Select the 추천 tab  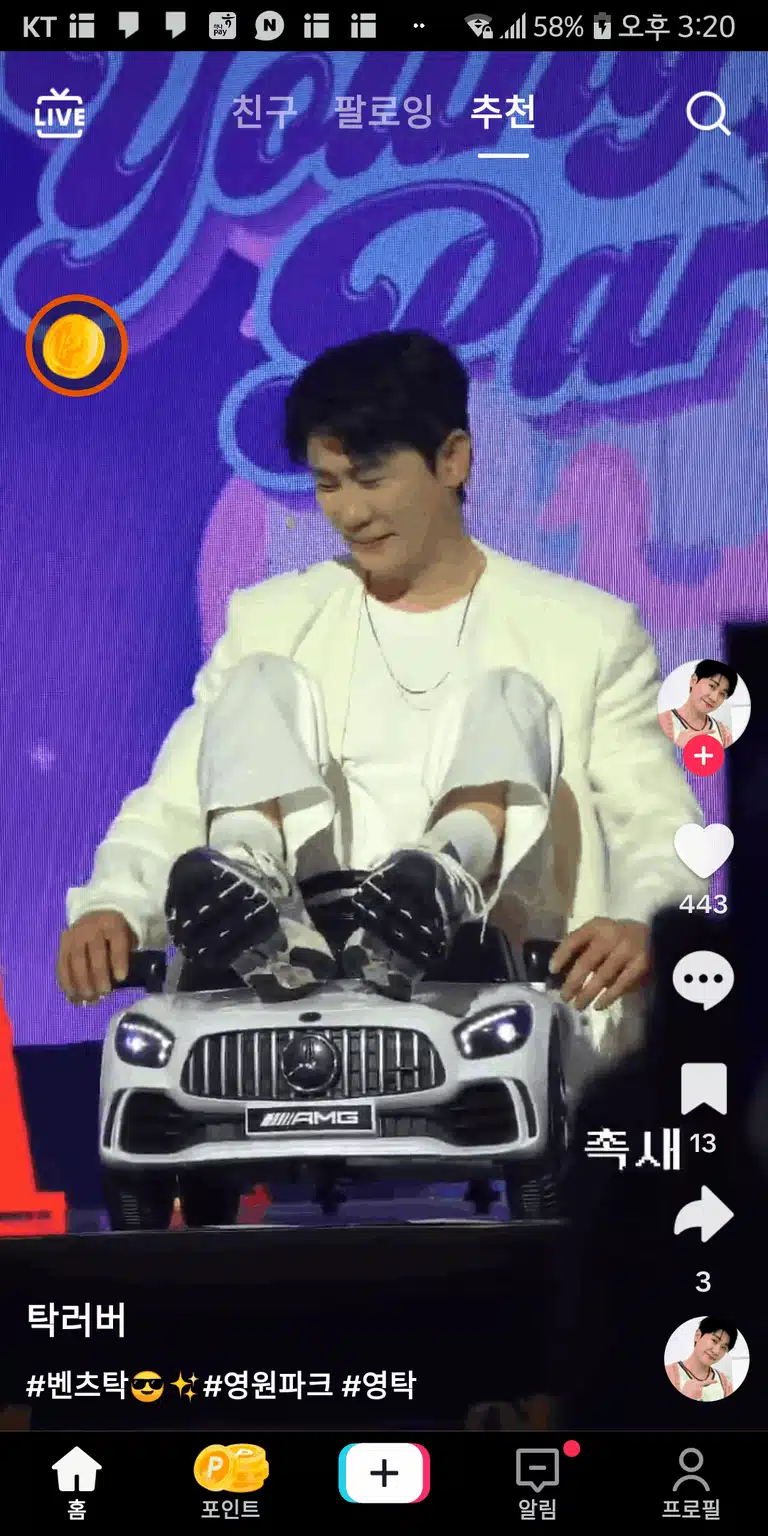[x=503, y=112]
